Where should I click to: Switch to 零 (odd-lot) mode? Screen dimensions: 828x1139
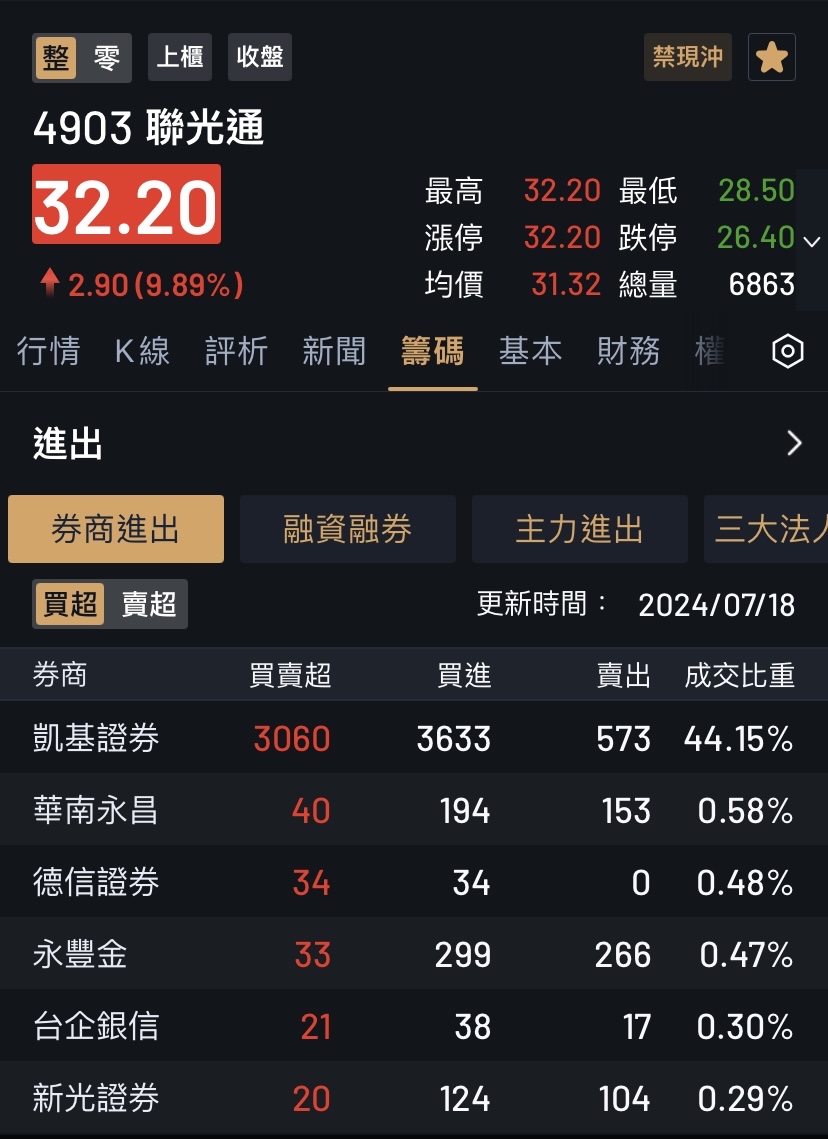point(106,58)
